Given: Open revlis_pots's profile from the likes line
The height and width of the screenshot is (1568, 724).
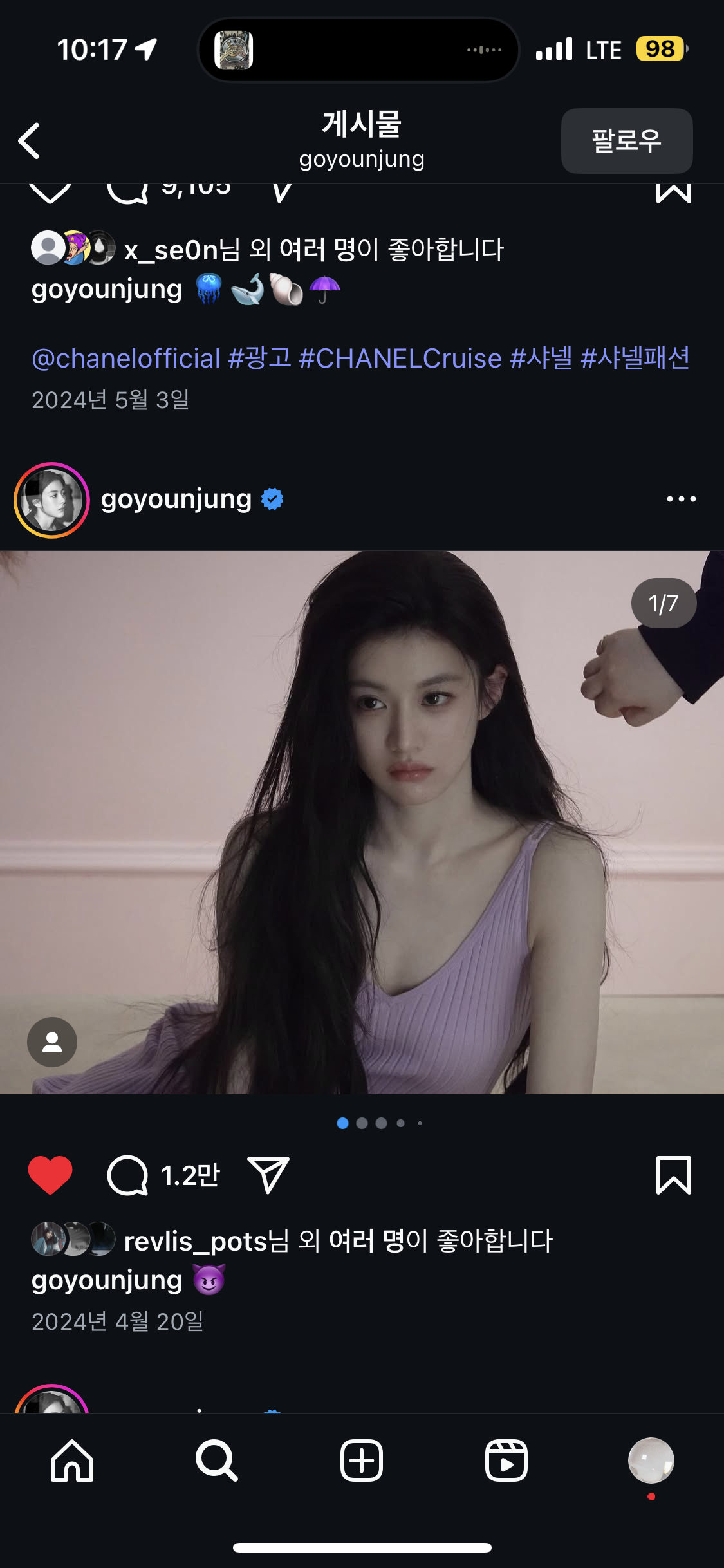Looking at the screenshot, I should (194, 1241).
